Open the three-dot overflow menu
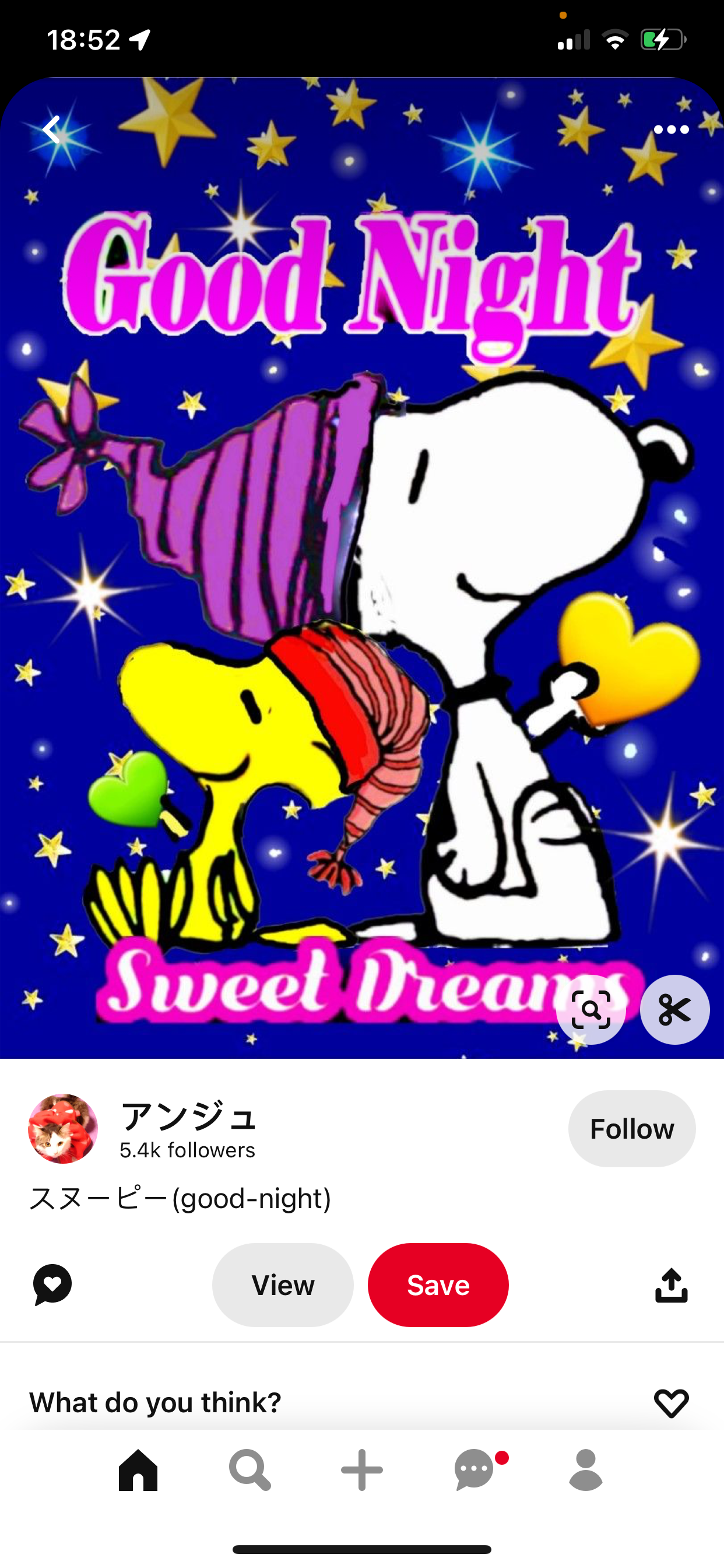Image resolution: width=724 pixels, height=1568 pixels. (671, 129)
